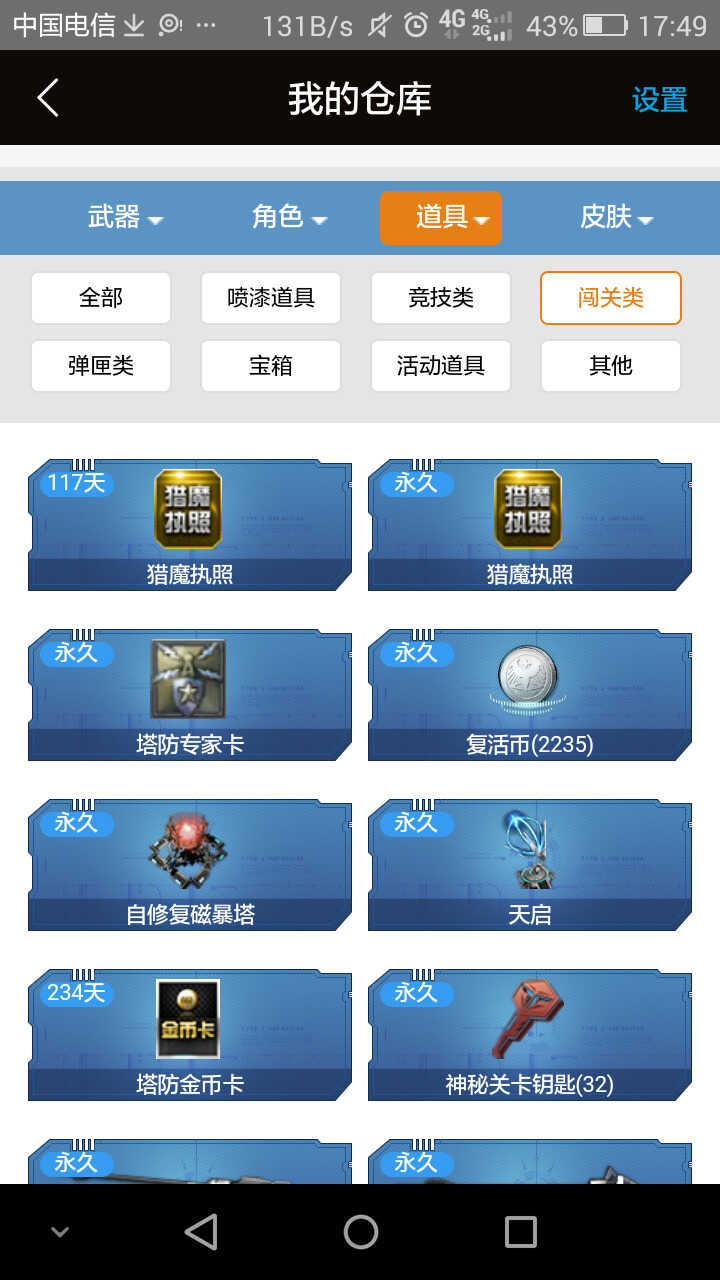Screen dimensions: 720x1280
Task: Open the 塔防专家卡 item card
Action: [x=190, y=695]
